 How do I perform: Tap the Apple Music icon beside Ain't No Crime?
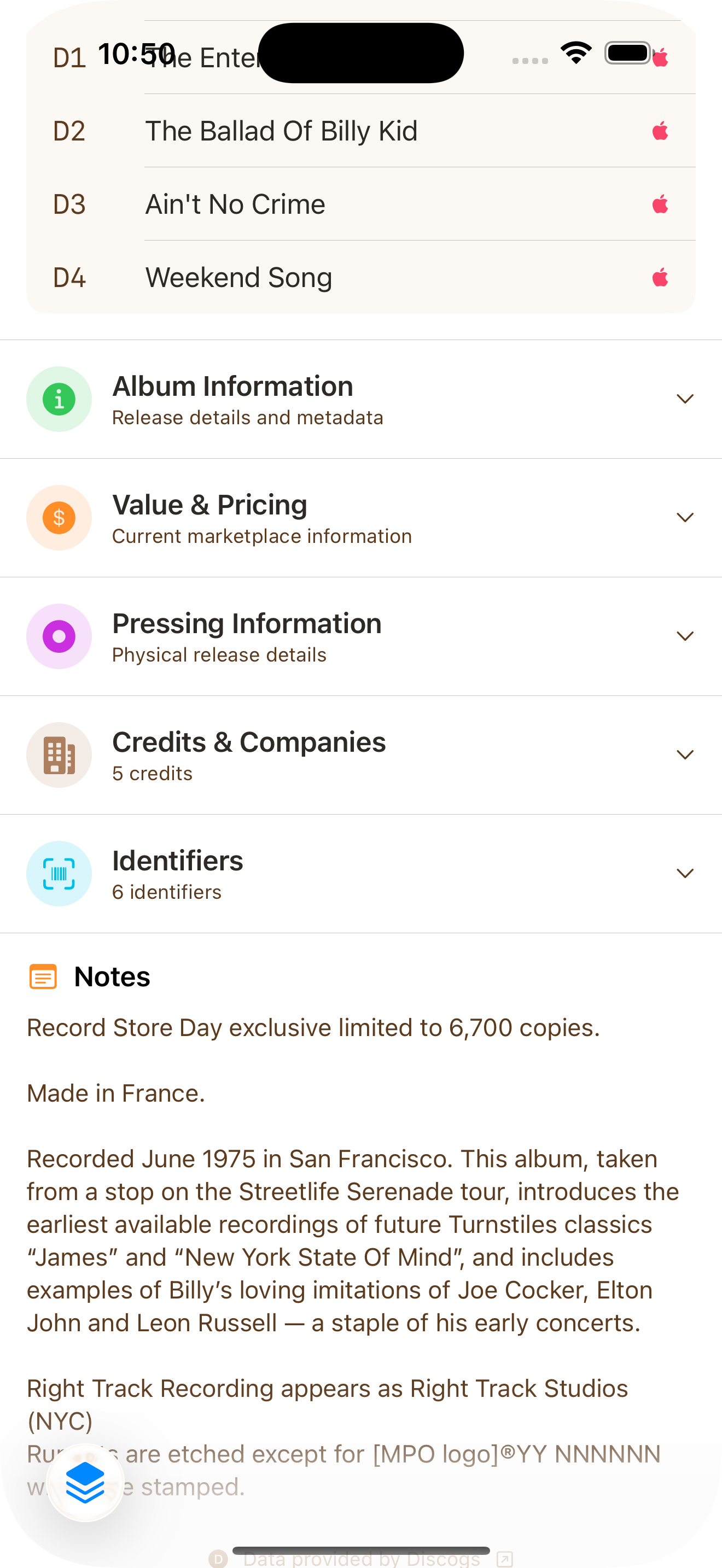coord(660,204)
